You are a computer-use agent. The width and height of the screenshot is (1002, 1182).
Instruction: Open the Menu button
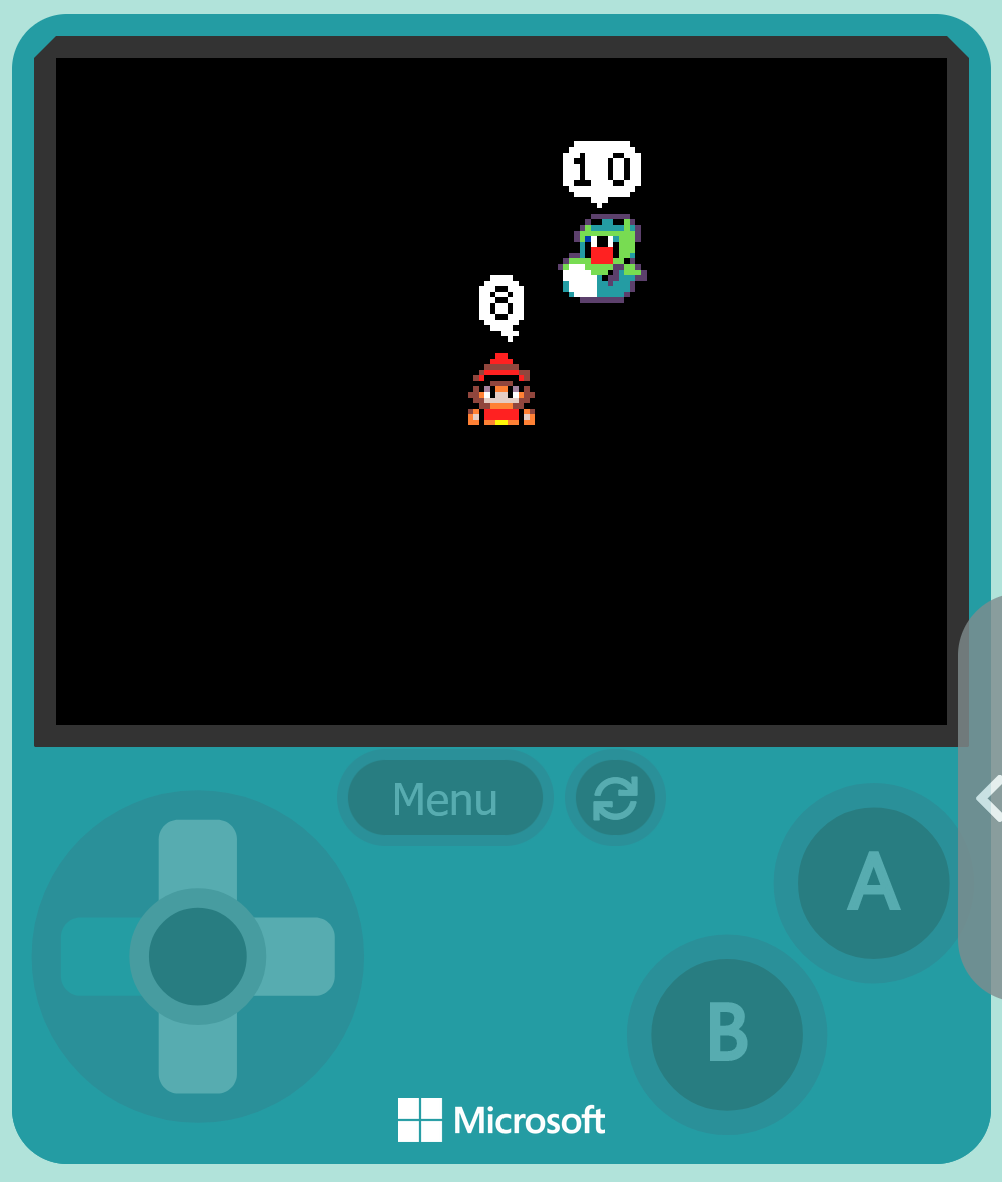click(x=445, y=798)
